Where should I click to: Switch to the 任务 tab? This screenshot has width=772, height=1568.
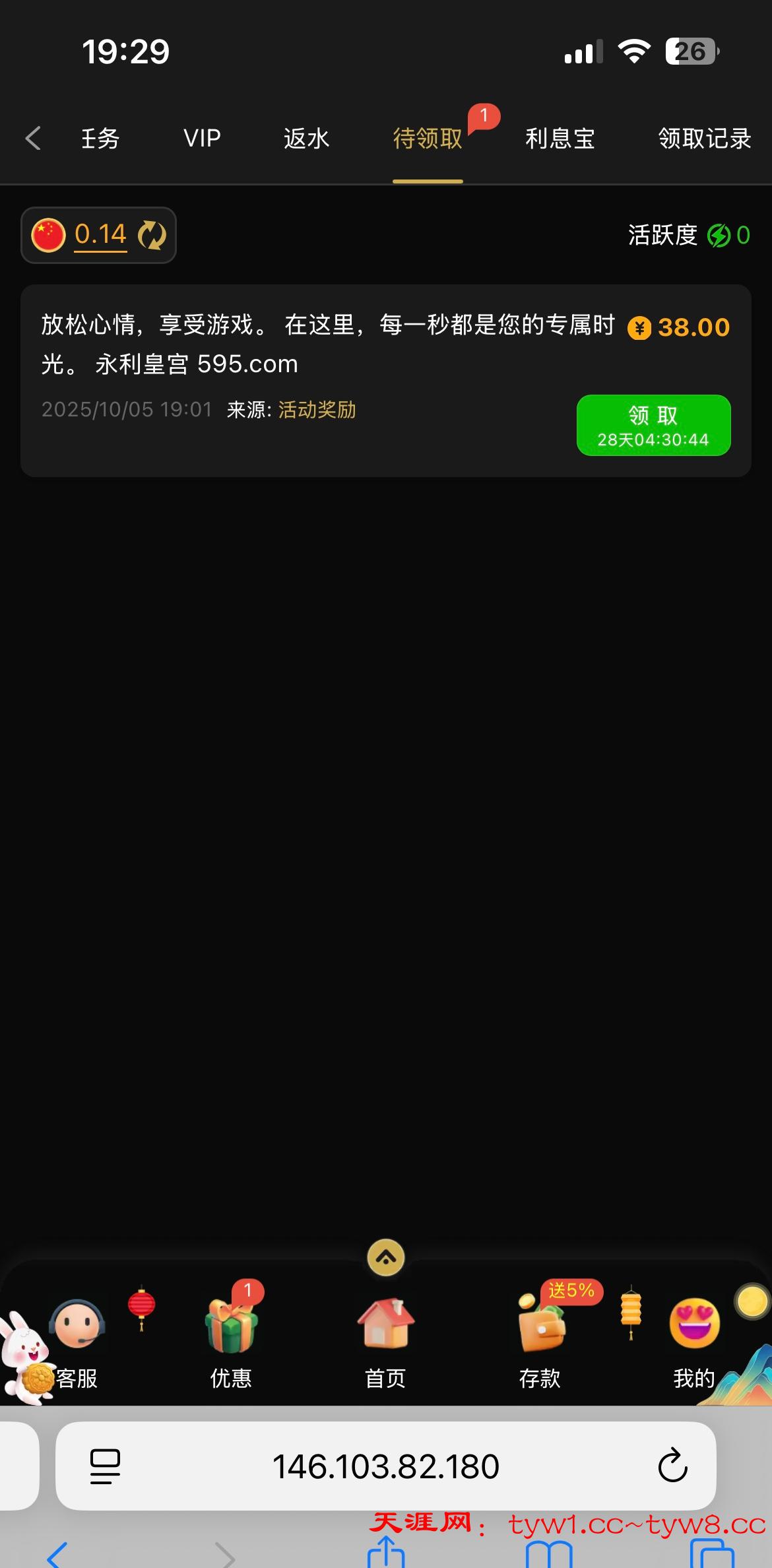(x=100, y=139)
